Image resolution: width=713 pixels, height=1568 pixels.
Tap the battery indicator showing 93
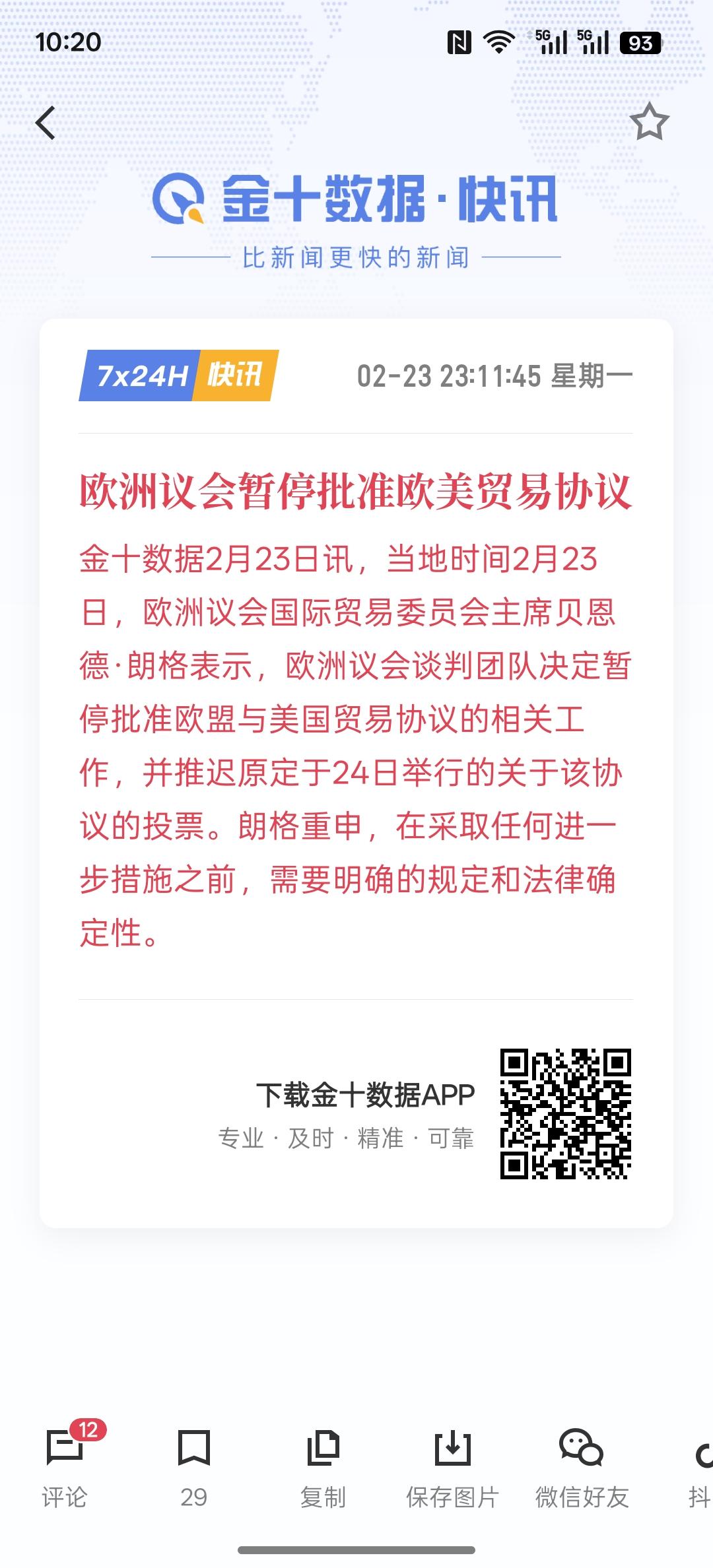point(639,42)
